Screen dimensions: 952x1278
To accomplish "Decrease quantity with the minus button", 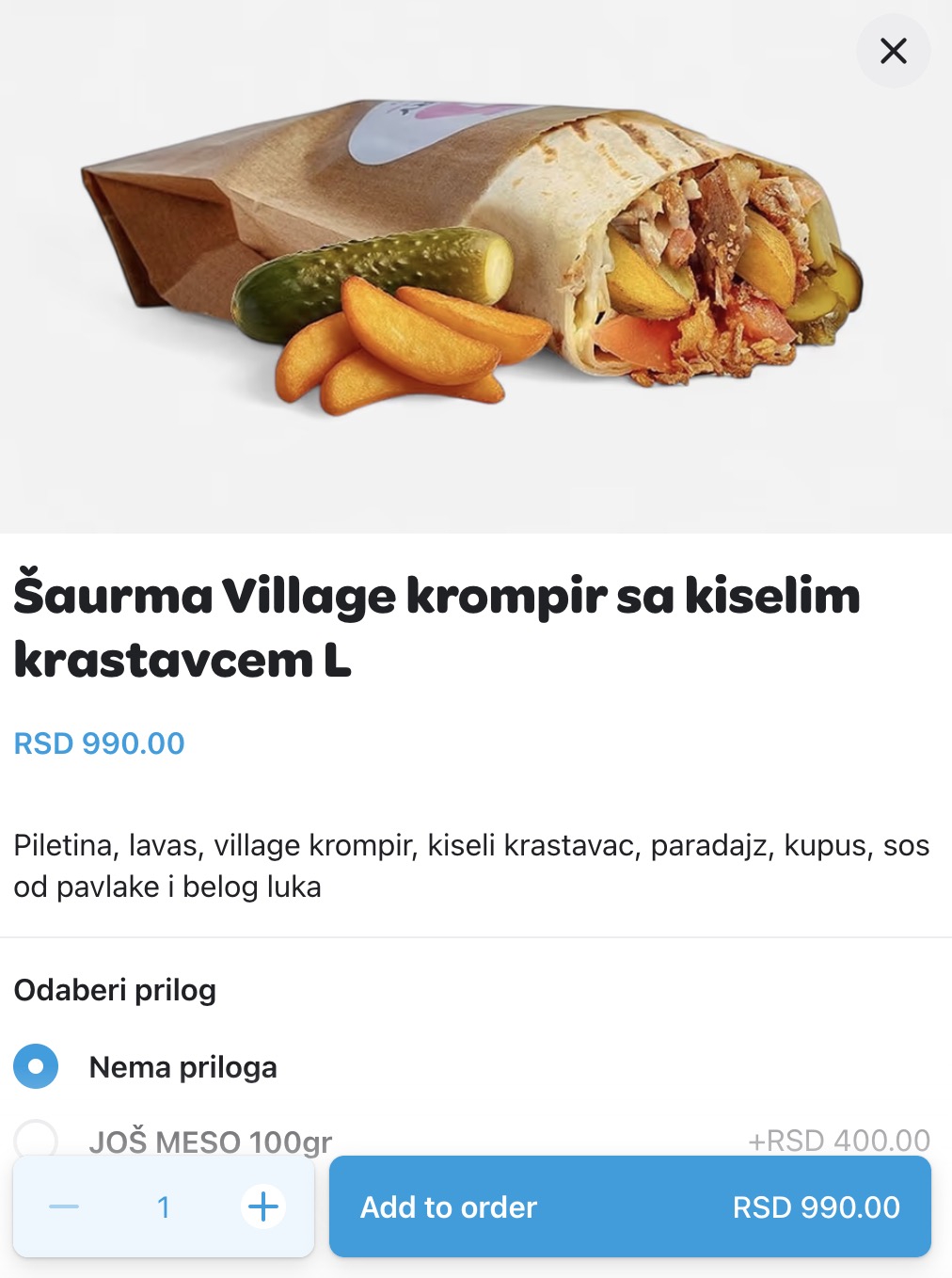I will point(64,1206).
